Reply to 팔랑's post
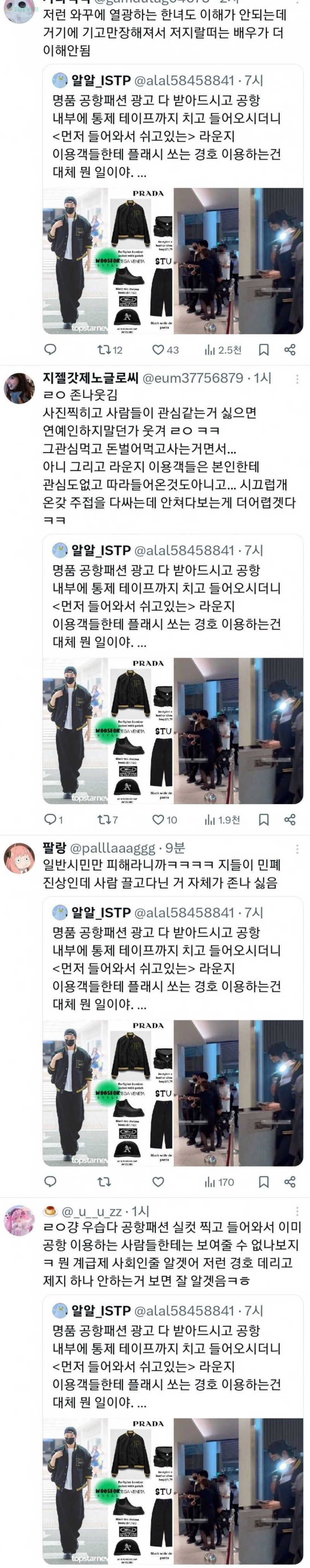Screen dimensions: 310x1568 click(50, 1182)
